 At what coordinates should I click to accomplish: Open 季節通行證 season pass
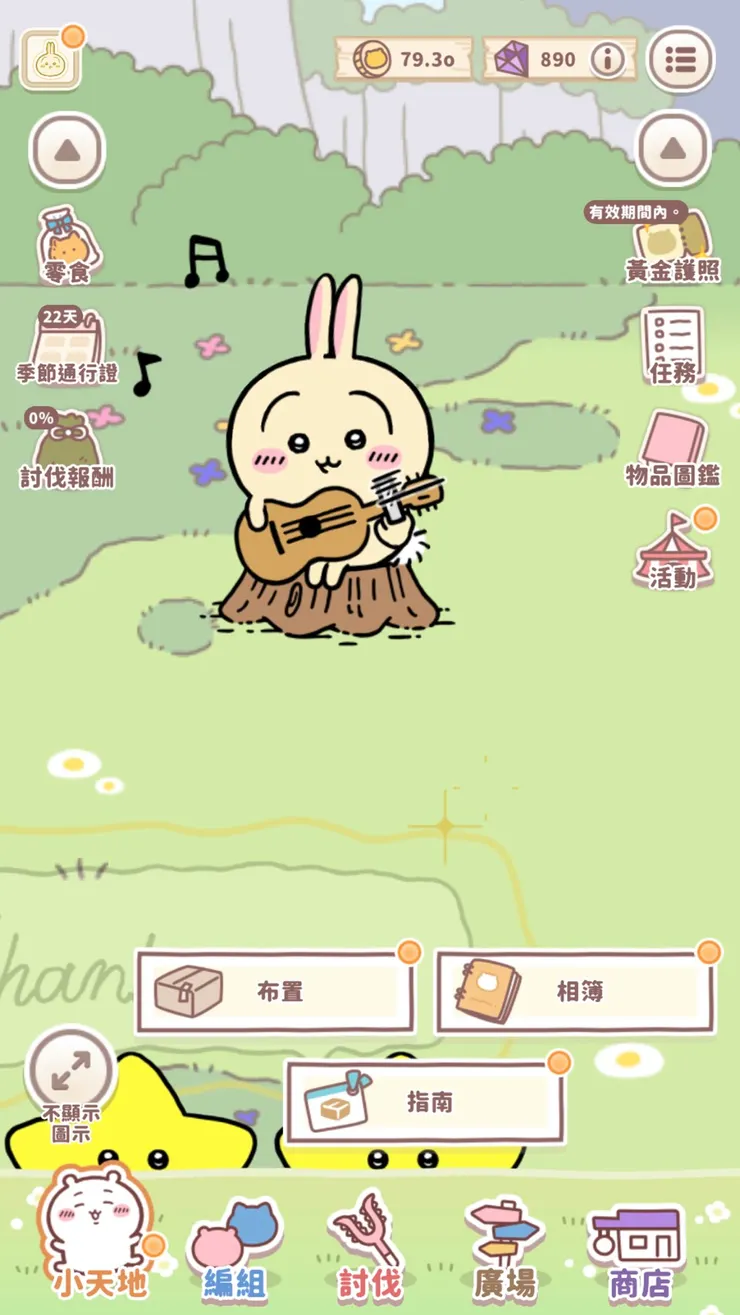pyautogui.click(x=67, y=347)
